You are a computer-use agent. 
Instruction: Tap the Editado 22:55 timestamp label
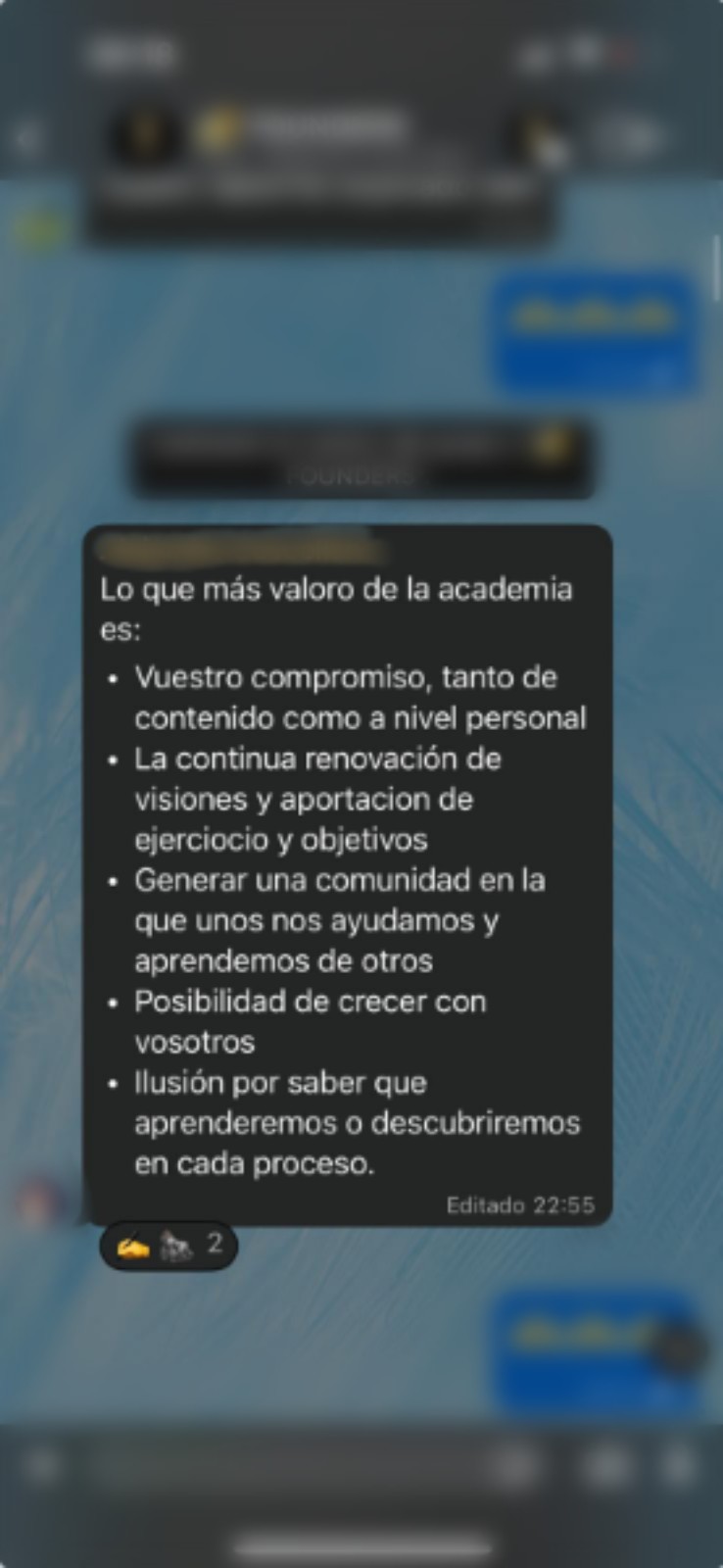click(522, 1205)
